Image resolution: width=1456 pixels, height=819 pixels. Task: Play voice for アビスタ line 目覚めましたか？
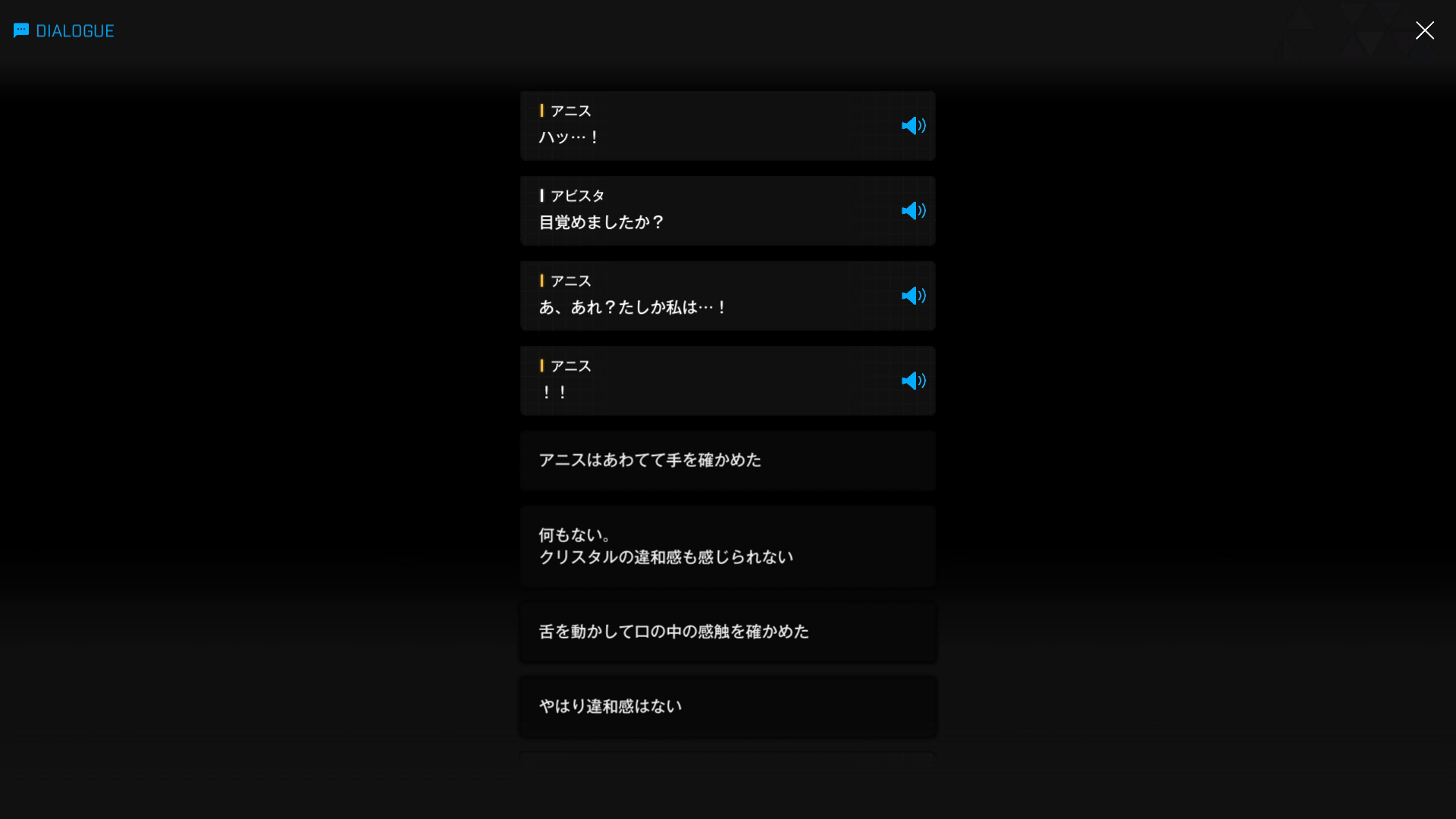913,211
